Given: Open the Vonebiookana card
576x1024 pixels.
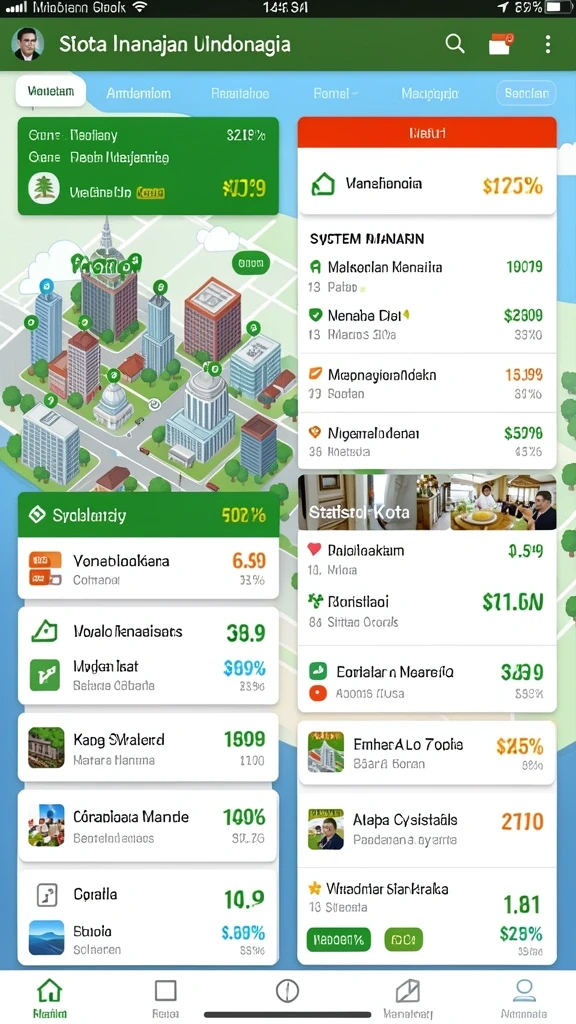Looking at the screenshot, I should pos(148,568).
